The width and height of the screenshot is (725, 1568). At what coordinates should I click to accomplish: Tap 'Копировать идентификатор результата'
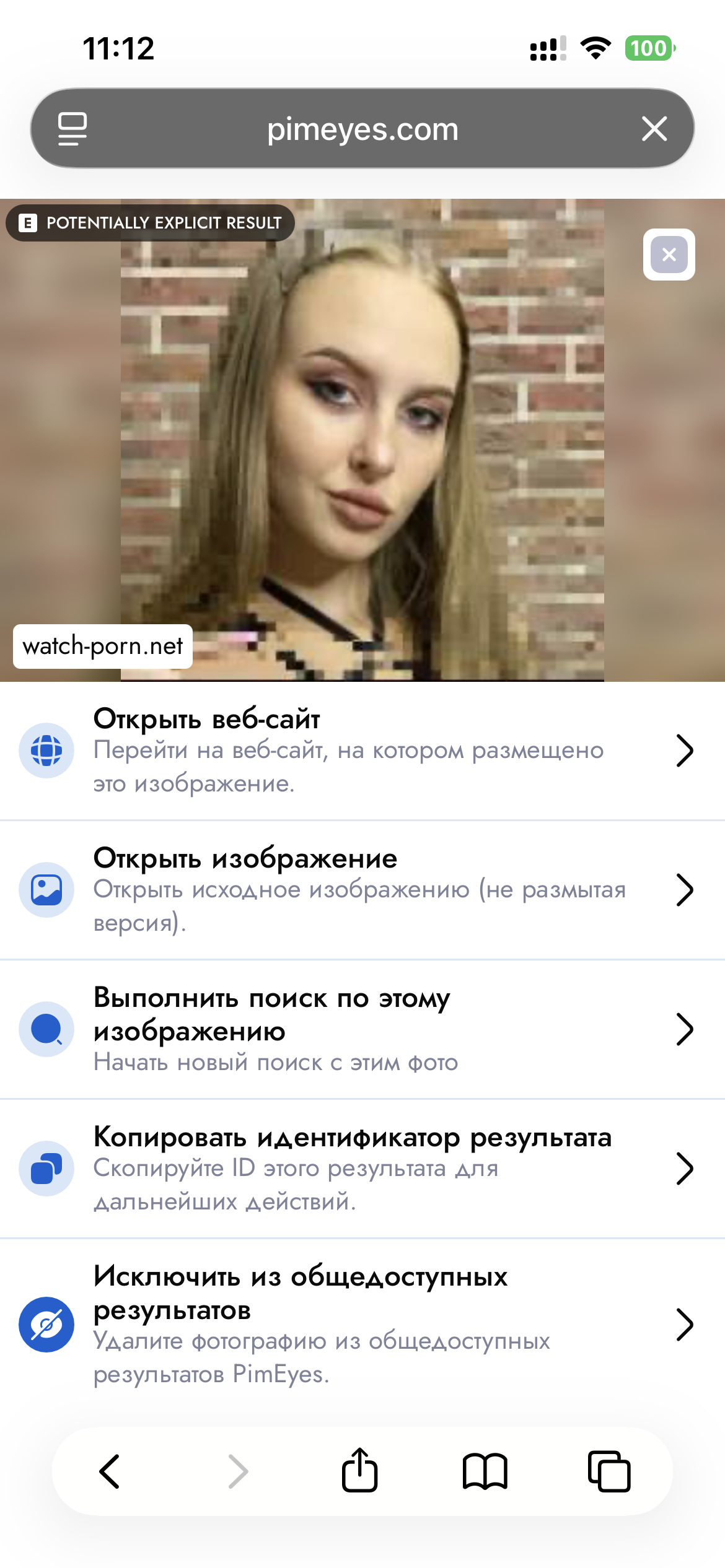(362, 1169)
